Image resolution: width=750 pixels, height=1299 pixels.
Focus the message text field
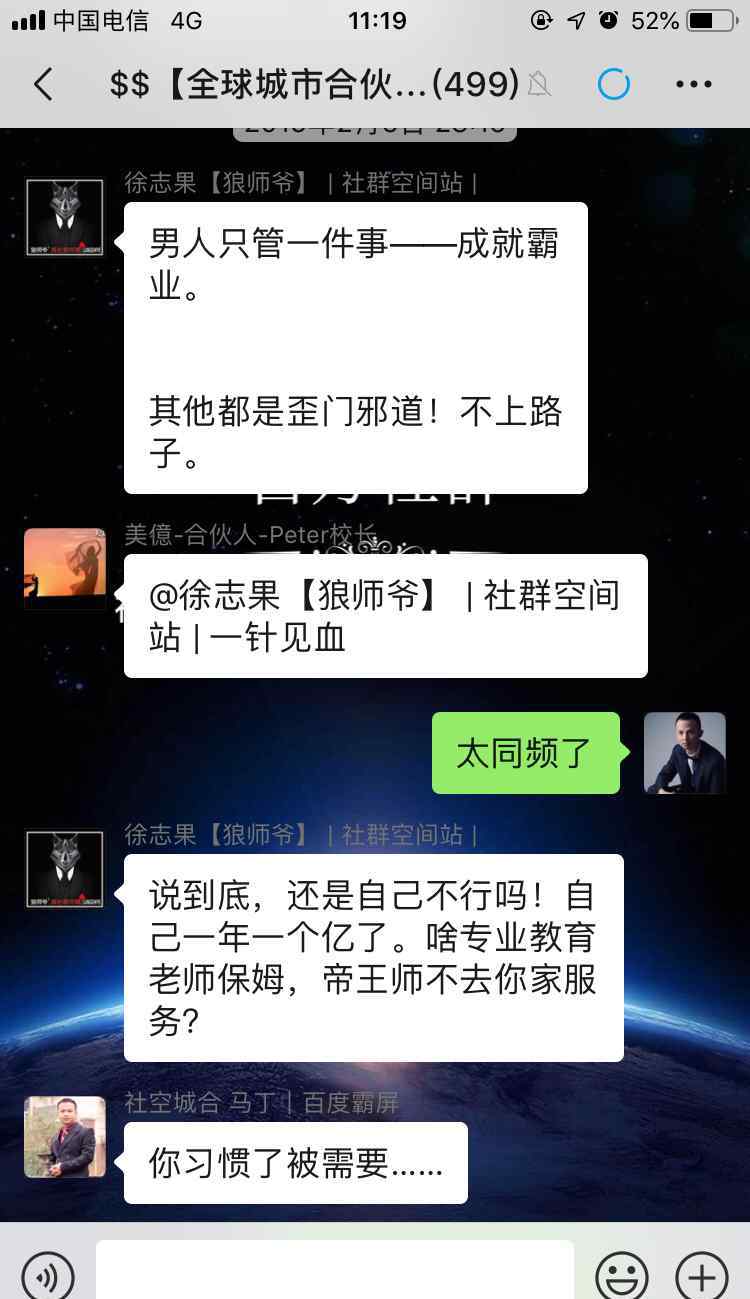[335, 1270]
